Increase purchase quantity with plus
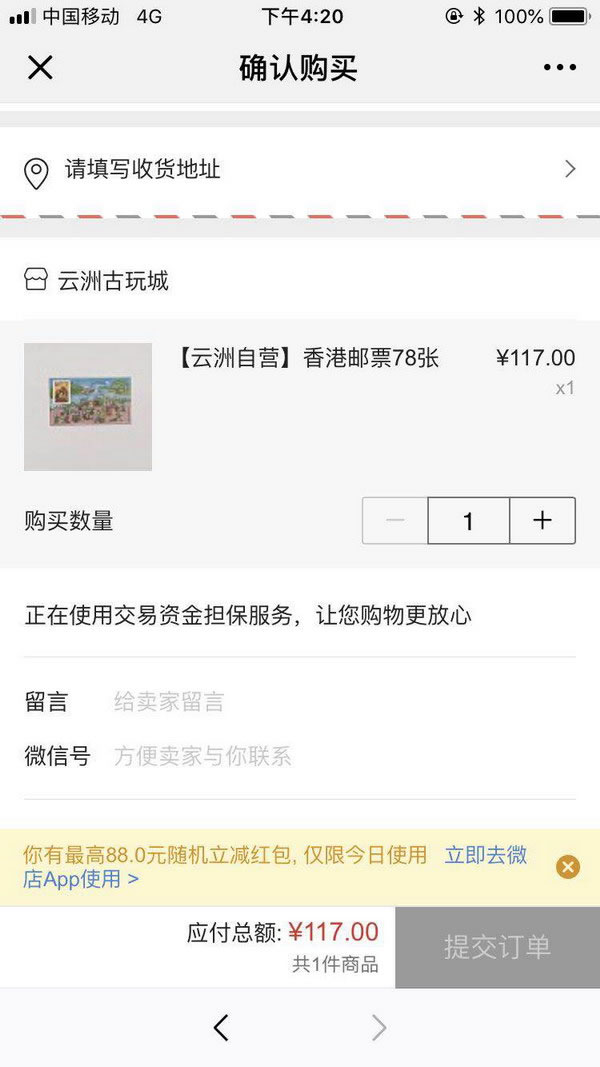600x1067 pixels. point(542,521)
